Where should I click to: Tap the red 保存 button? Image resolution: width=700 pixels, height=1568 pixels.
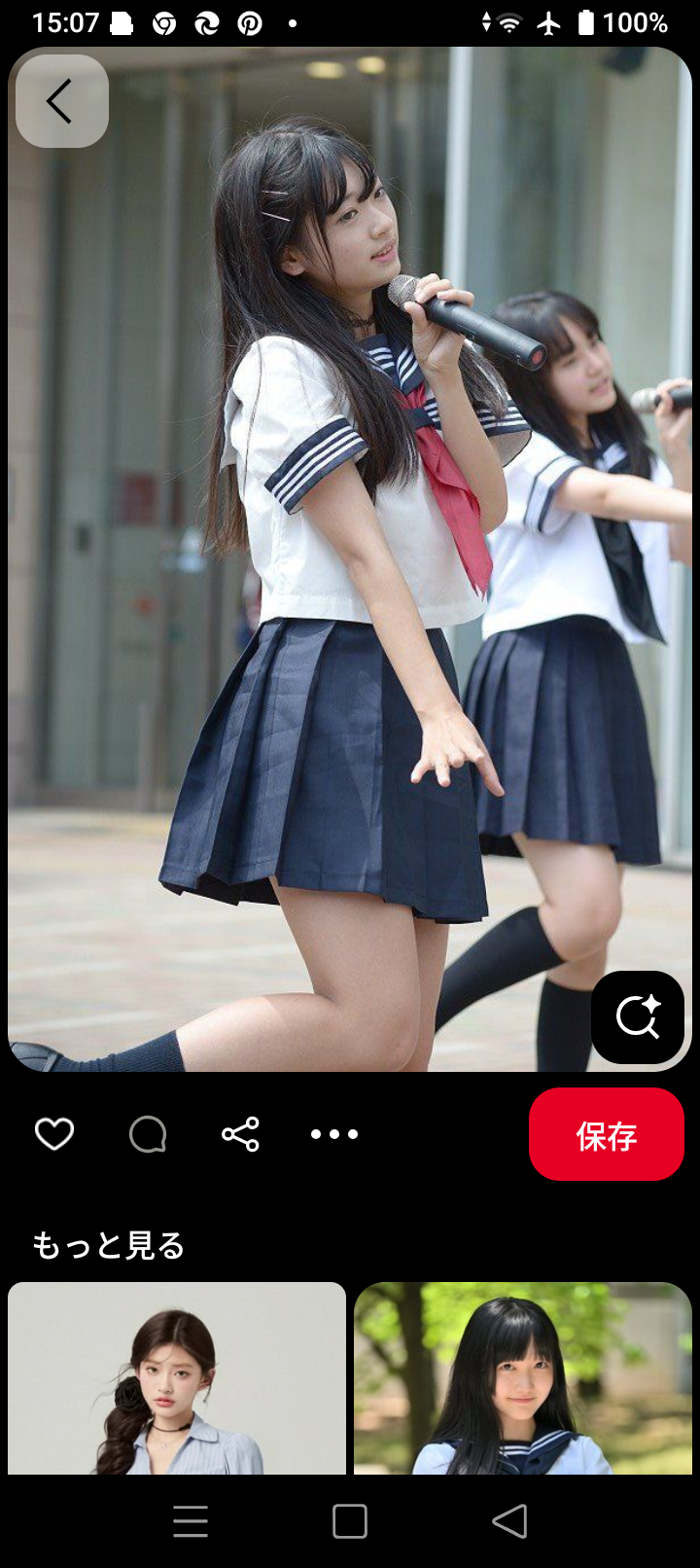pyautogui.click(x=607, y=1134)
